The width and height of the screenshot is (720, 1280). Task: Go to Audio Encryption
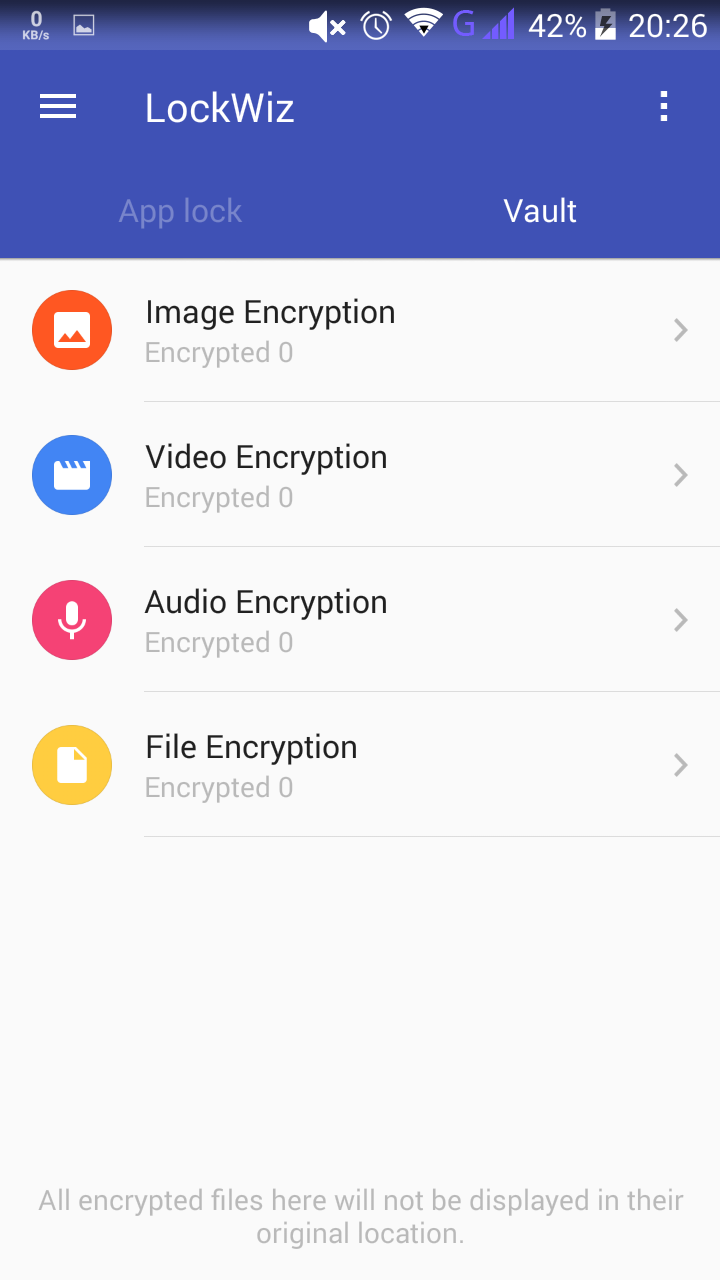(x=360, y=620)
